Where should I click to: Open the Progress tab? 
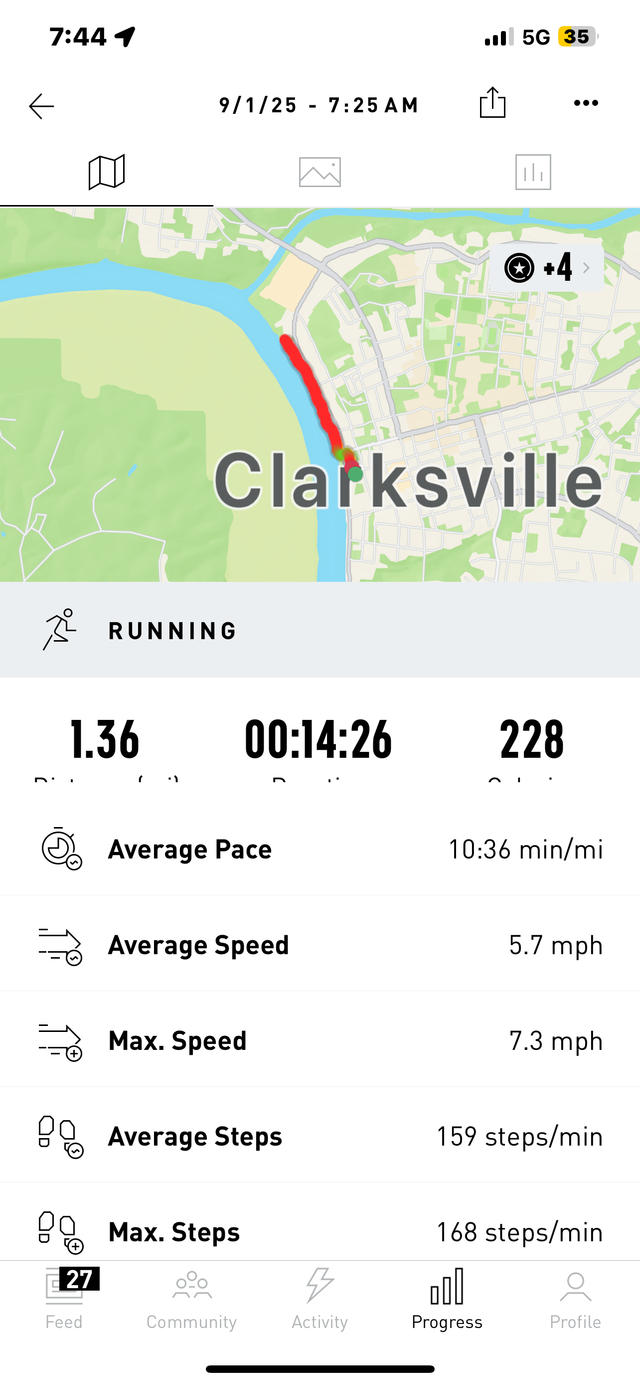pos(447,1300)
